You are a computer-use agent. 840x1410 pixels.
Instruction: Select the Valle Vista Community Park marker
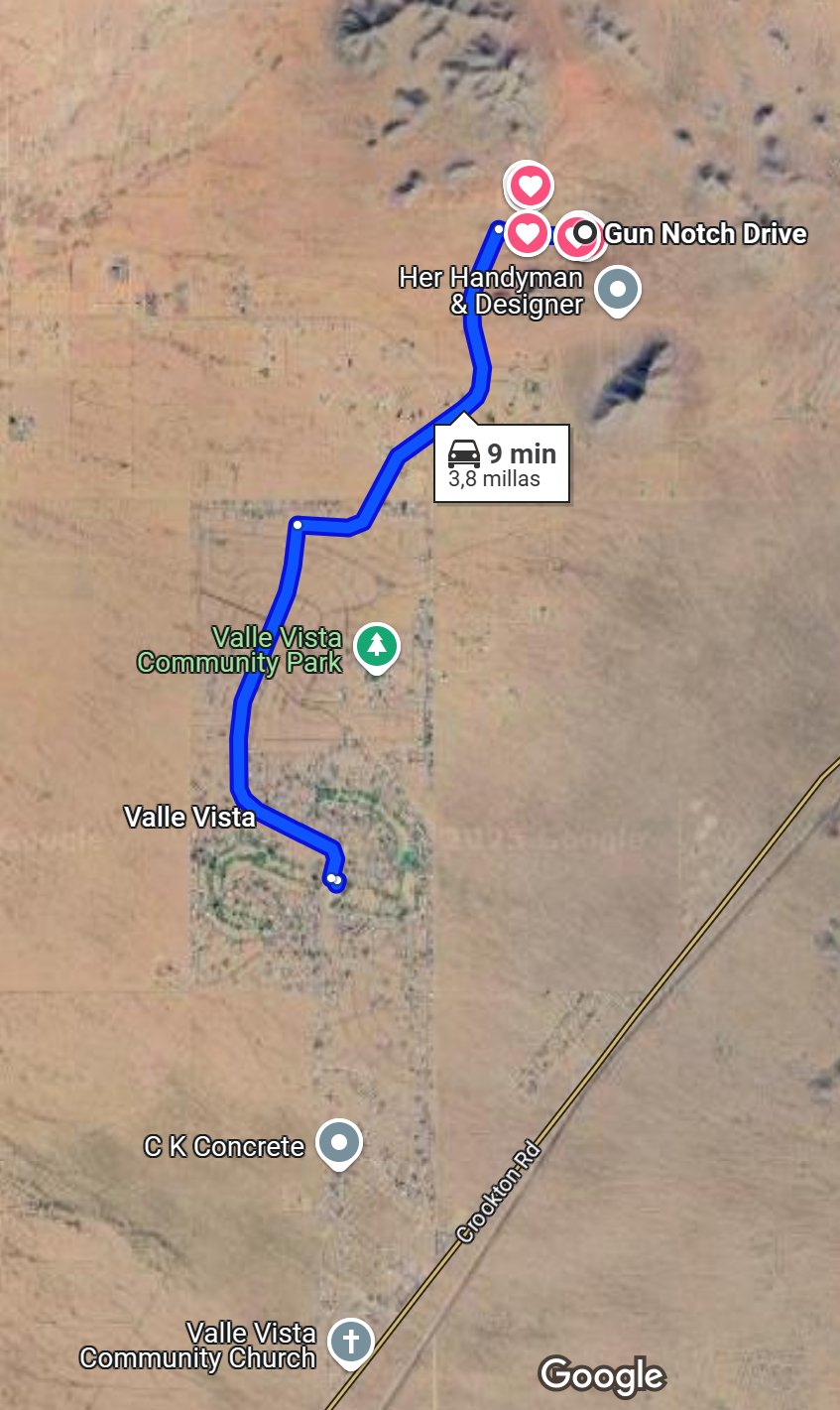(x=376, y=646)
